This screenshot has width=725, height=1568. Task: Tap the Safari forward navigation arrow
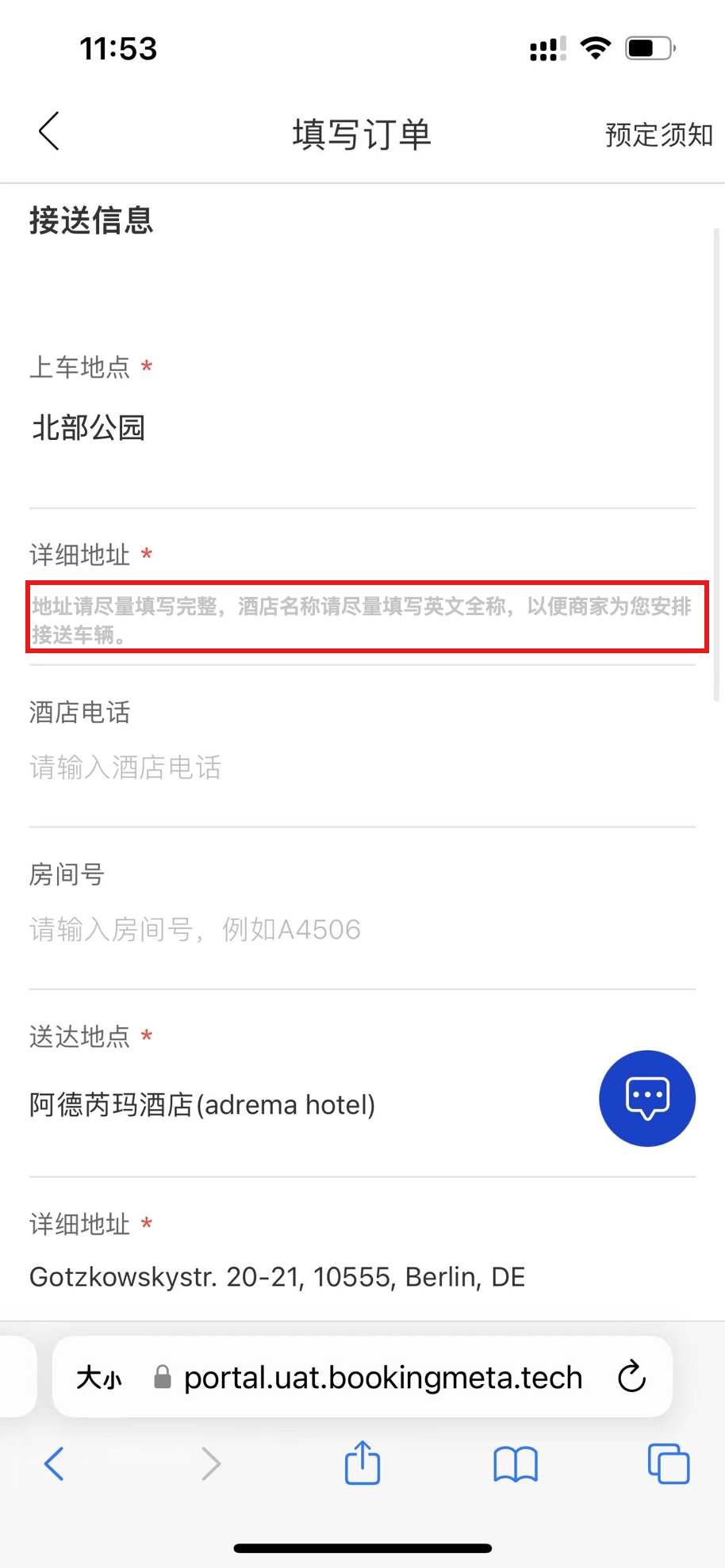[x=209, y=1464]
